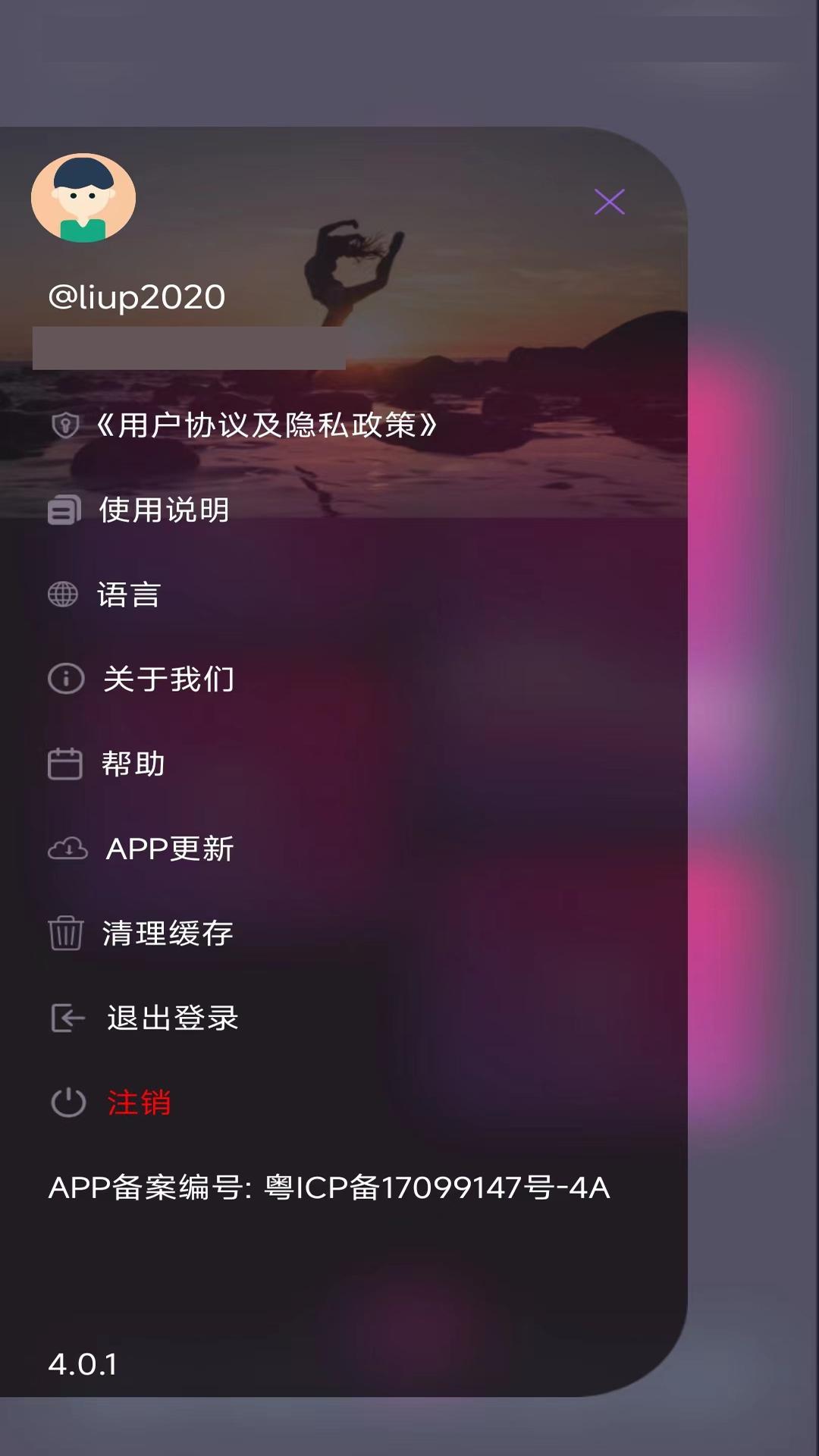819x1456 pixels.
Task: Open the 语言 menu entry
Action: tap(129, 595)
